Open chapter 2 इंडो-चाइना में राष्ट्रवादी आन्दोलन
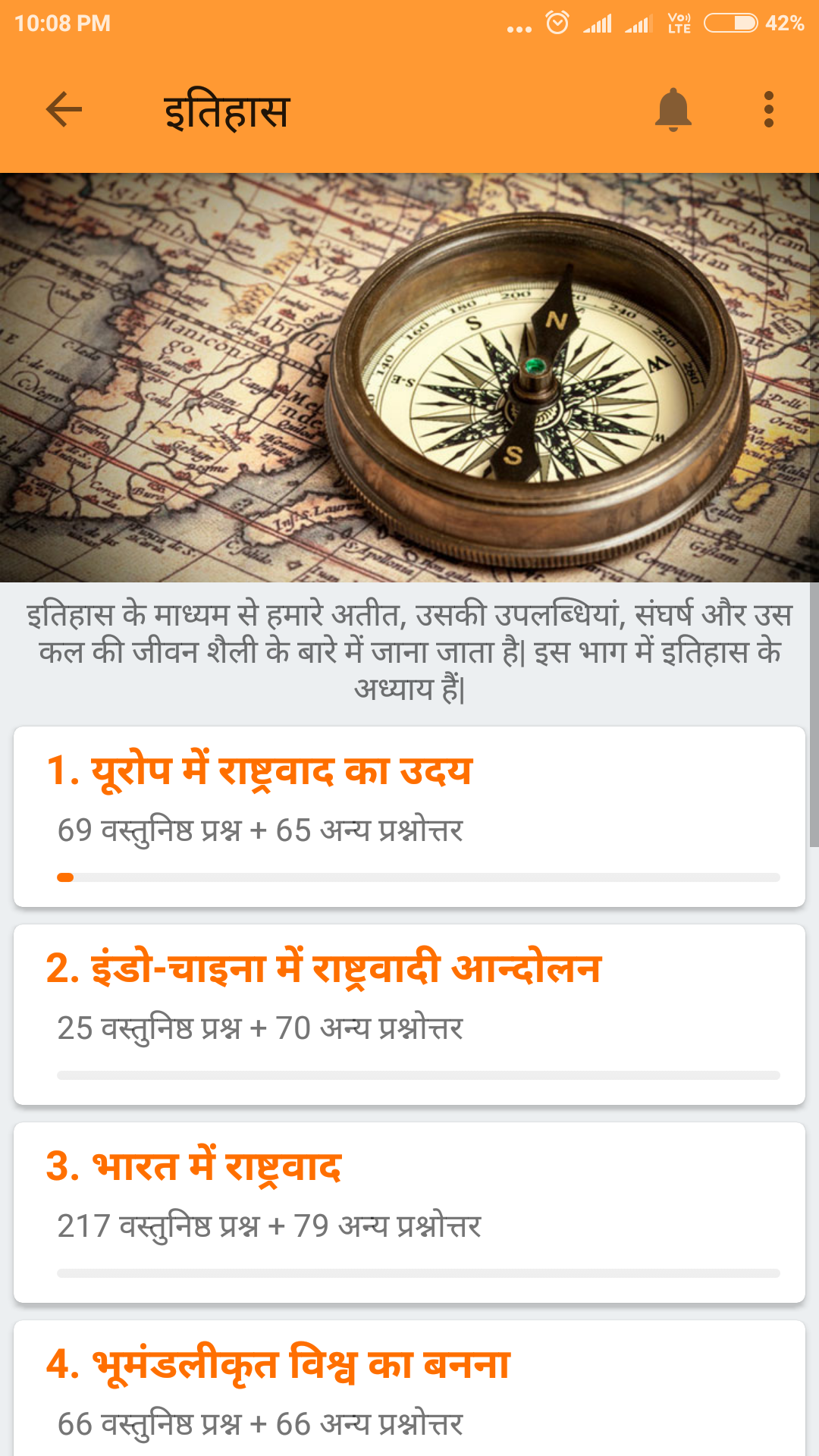This screenshot has width=819, height=1456. coord(409,1014)
